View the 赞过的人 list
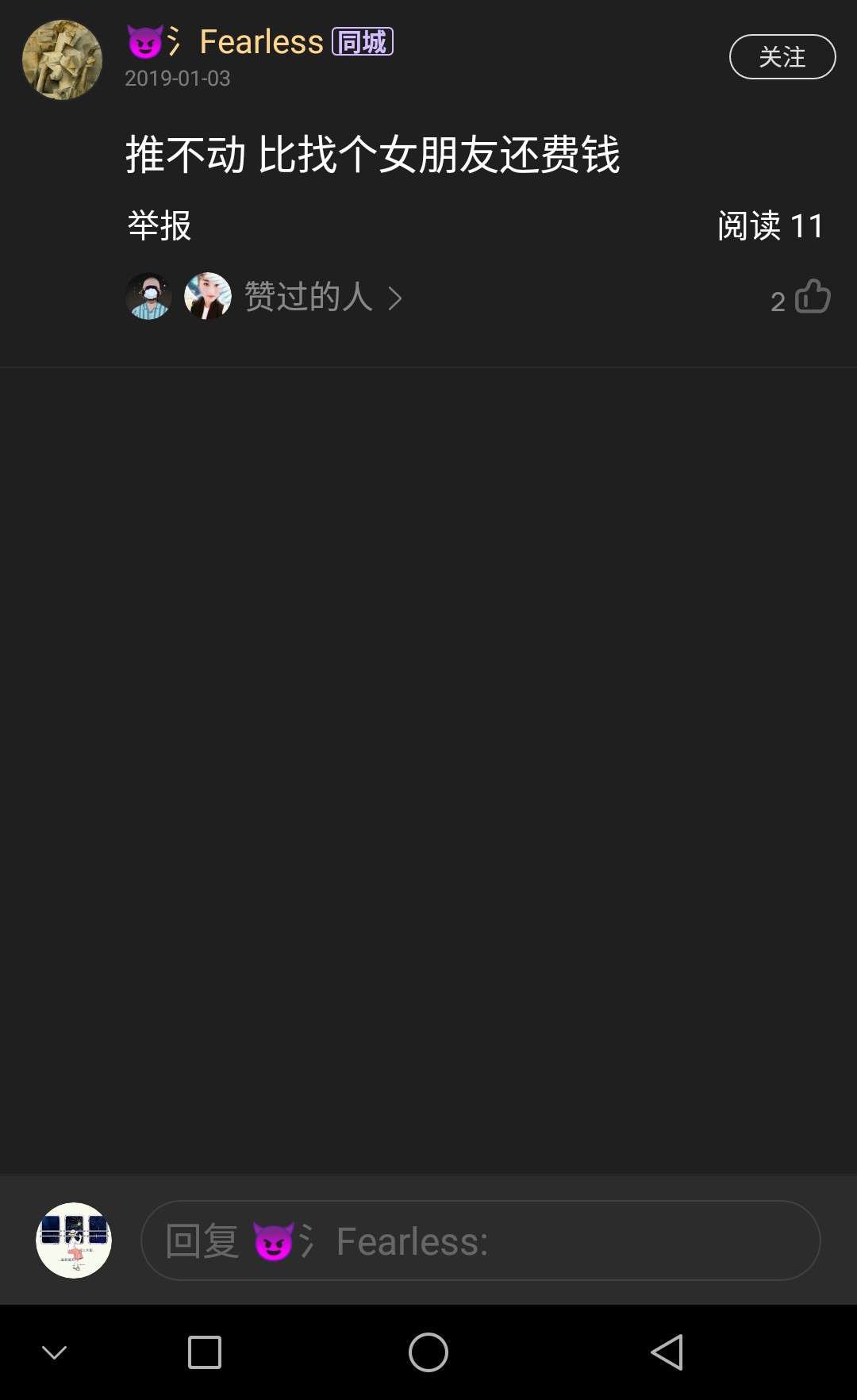 [309, 297]
